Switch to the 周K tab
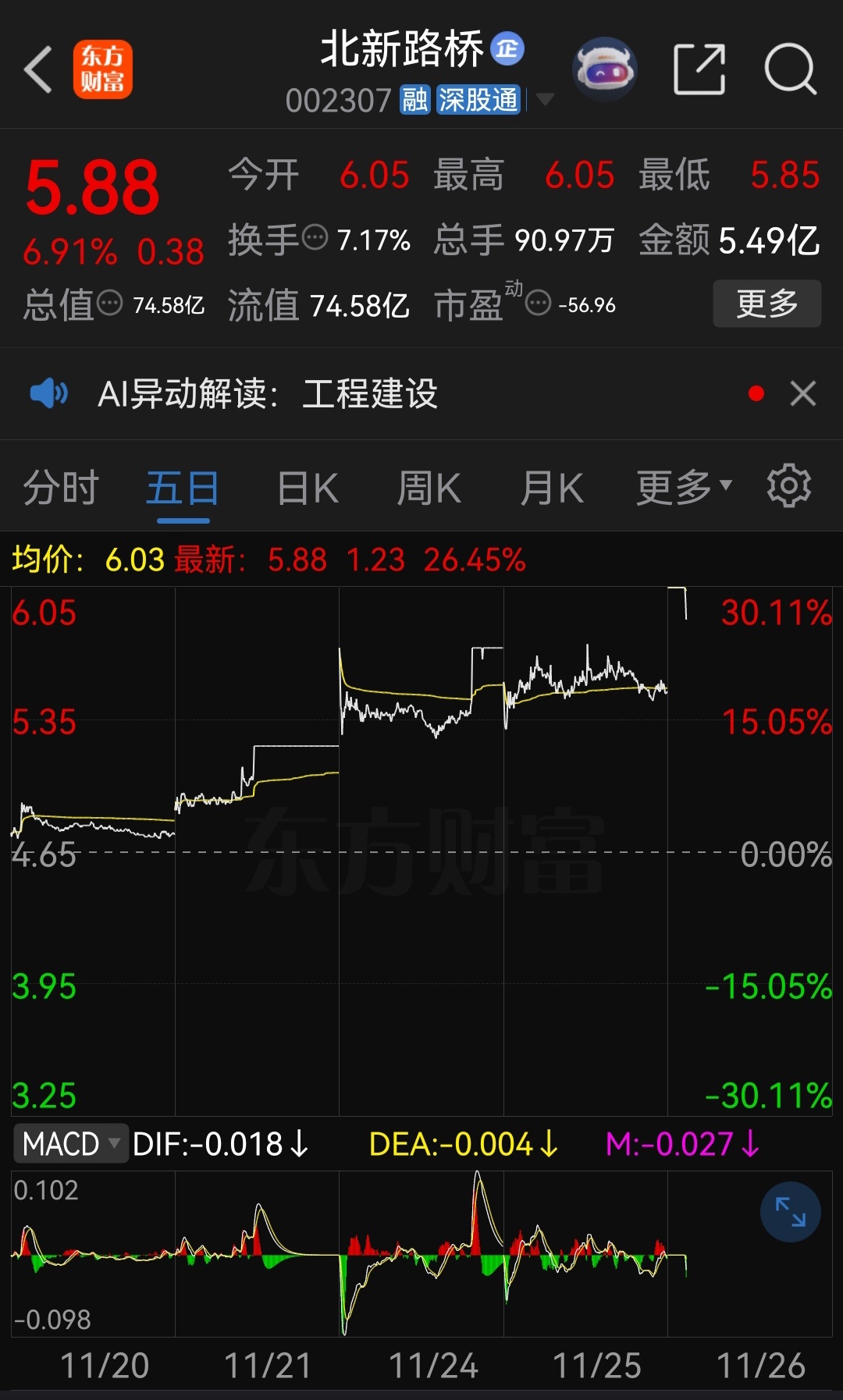 pyautogui.click(x=429, y=485)
